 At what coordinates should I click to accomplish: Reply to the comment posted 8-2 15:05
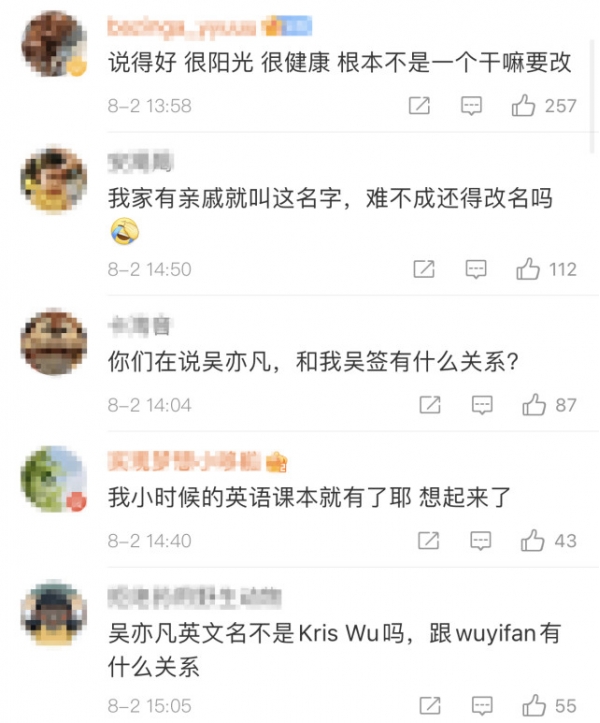pos(482,705)
